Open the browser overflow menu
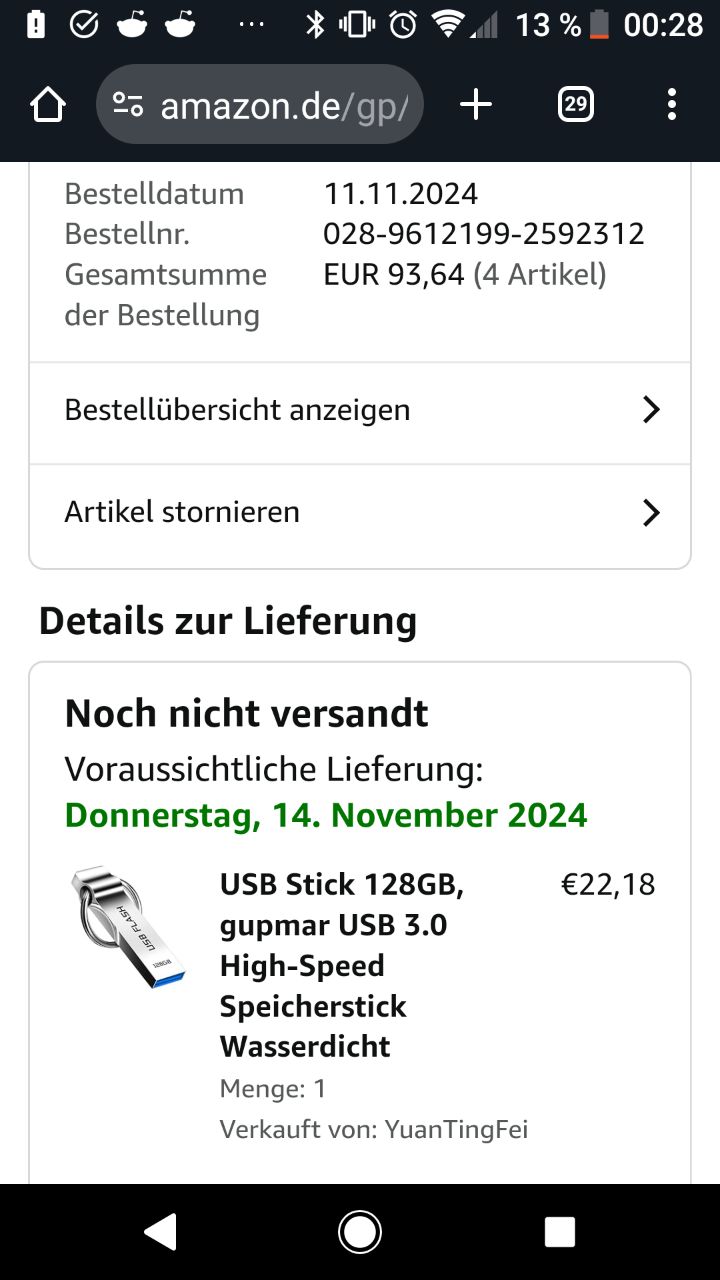Viewport: 720px width, 1280px height. point(671,105)
